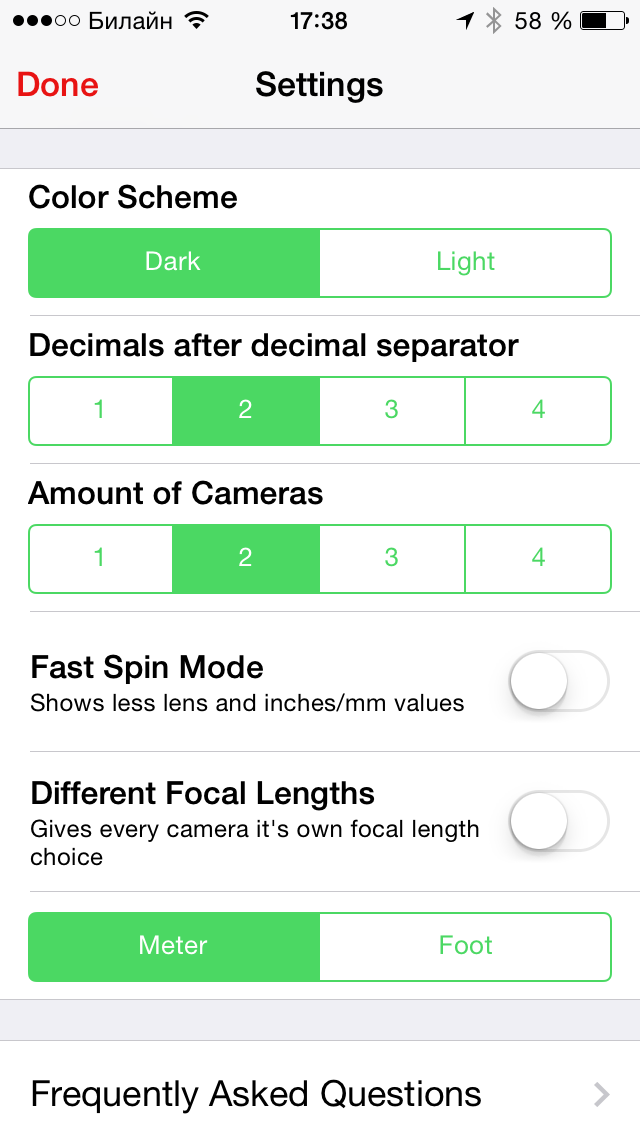Image resolution: width=640 pixels, height=1136 pixels.
Task: Select Meter as the unit
Action: (173, 946)
